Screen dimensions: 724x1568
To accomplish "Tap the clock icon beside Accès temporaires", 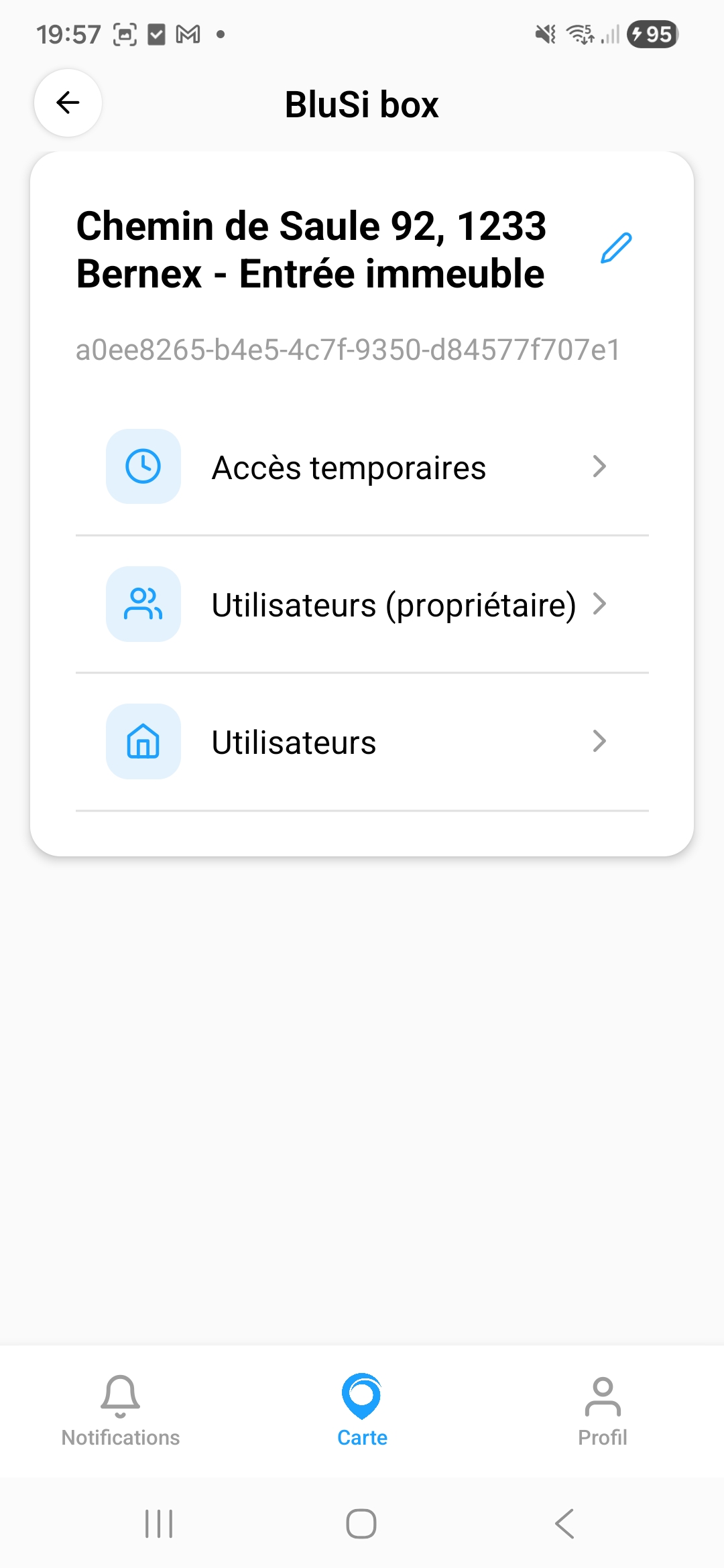I will (x=143, y=467).
